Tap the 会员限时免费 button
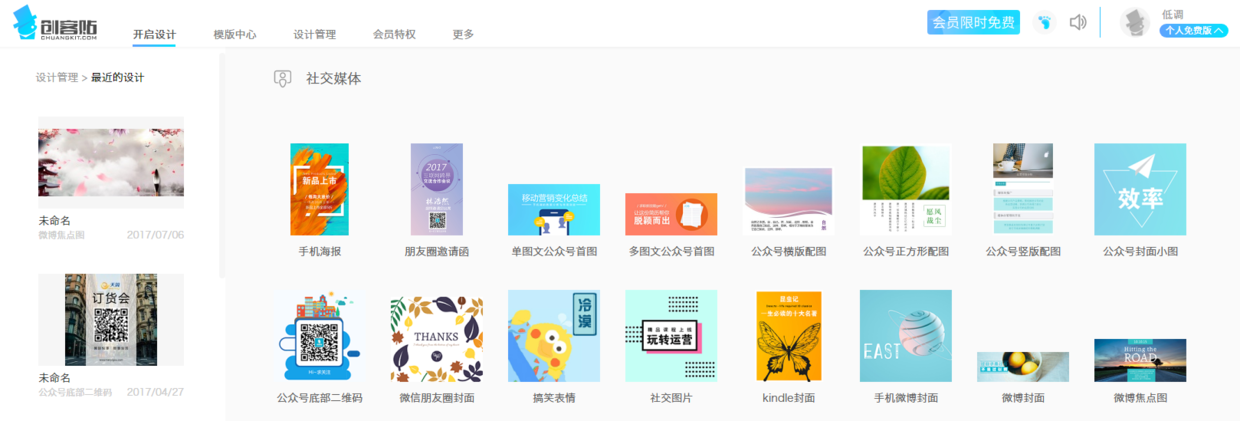Image resolution: width=1240 pixels, height=421 pixels. click(973, 22)
